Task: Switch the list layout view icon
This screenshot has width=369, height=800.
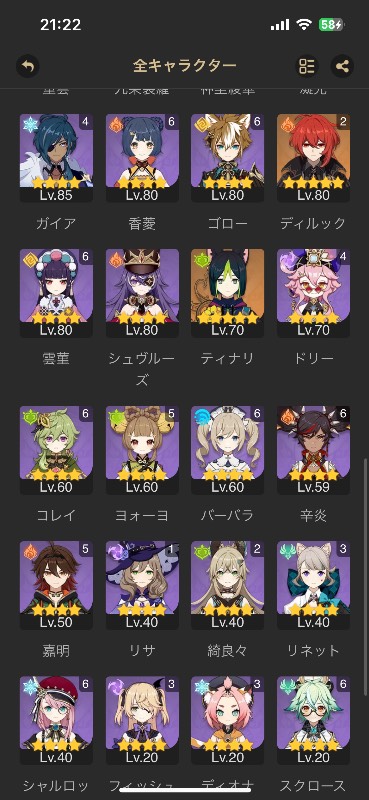Action: point(307,66)
